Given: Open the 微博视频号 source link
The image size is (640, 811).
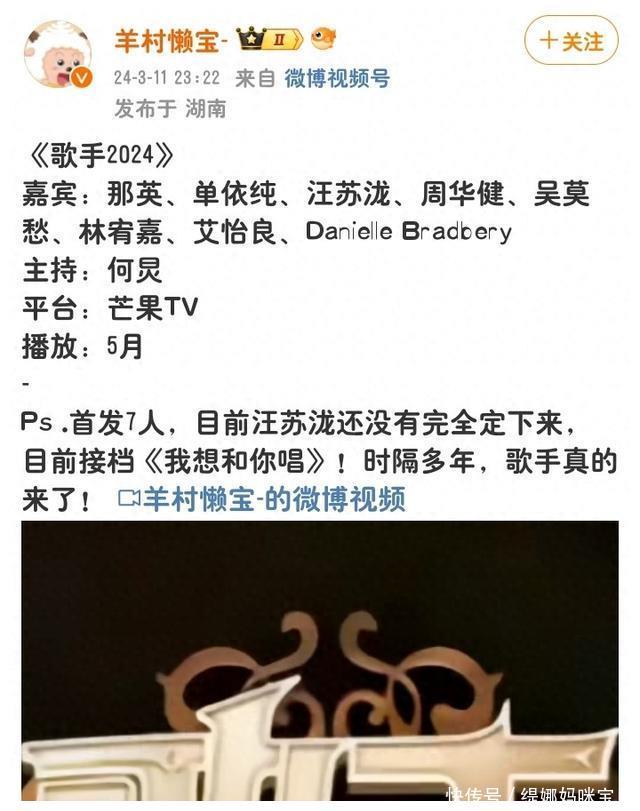Looking at the screenshot, I should [337, 78].
